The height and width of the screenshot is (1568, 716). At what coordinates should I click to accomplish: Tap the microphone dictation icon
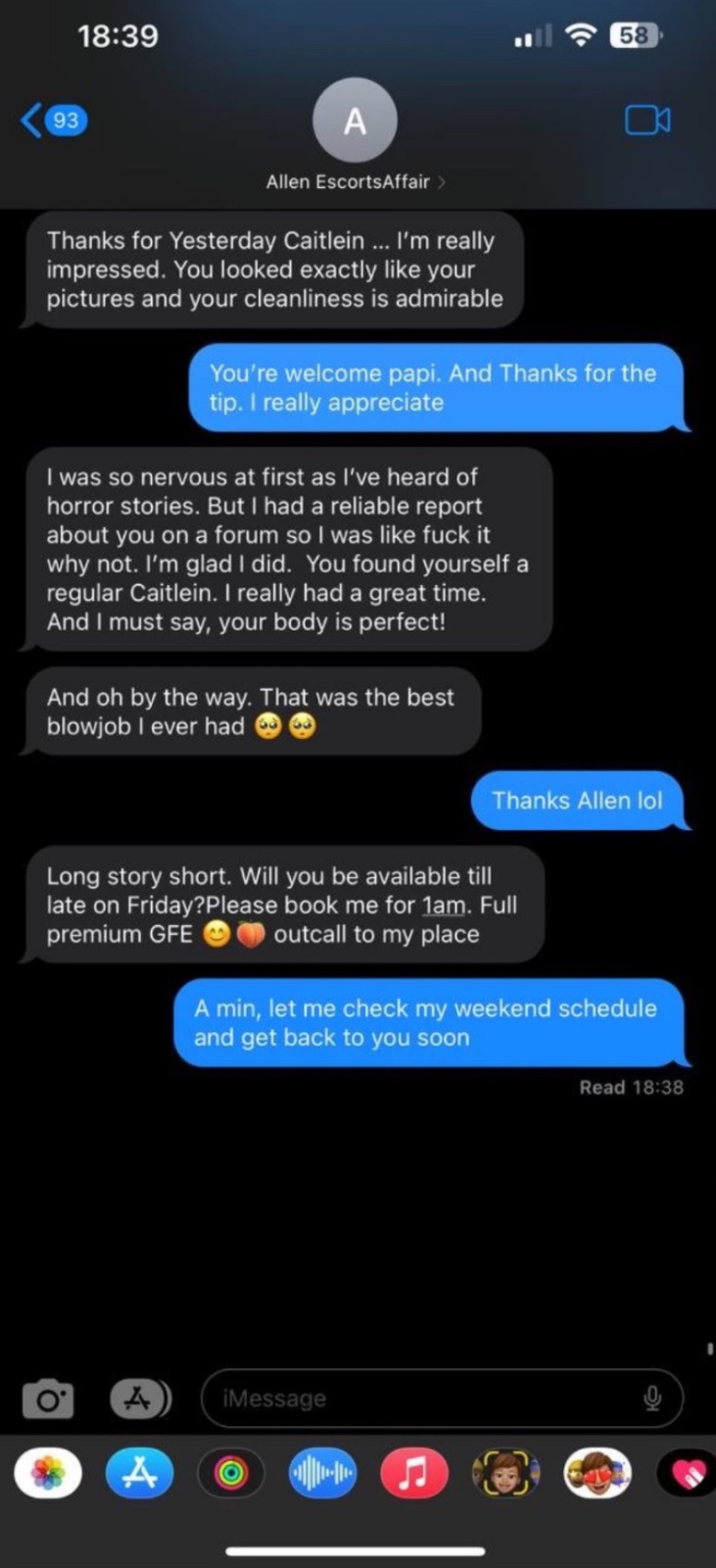click(x=652, y=1398)
